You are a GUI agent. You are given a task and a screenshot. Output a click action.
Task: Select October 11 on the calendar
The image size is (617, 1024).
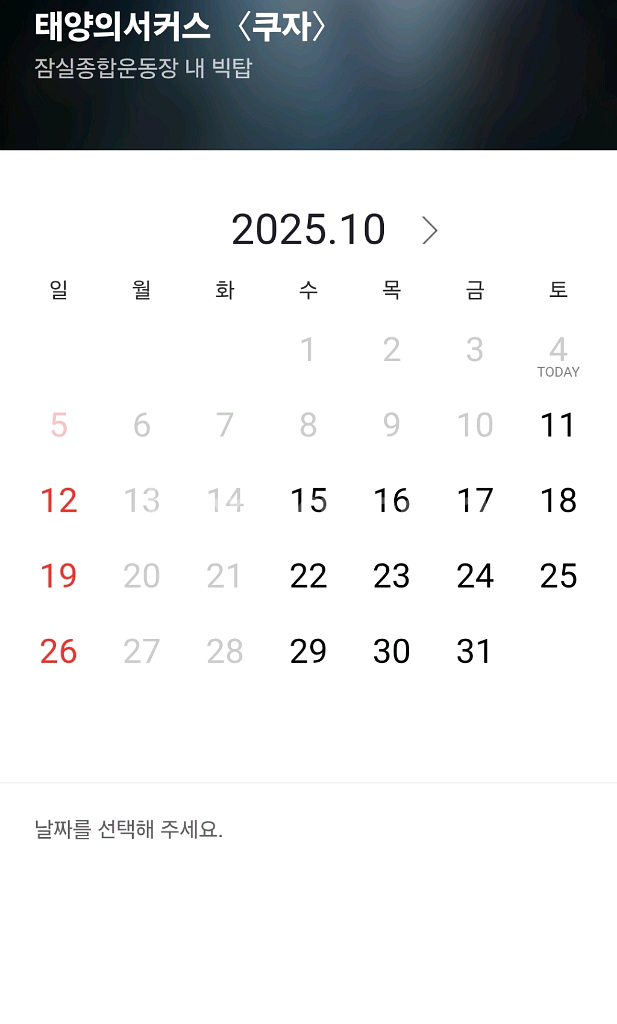(558, 425)
